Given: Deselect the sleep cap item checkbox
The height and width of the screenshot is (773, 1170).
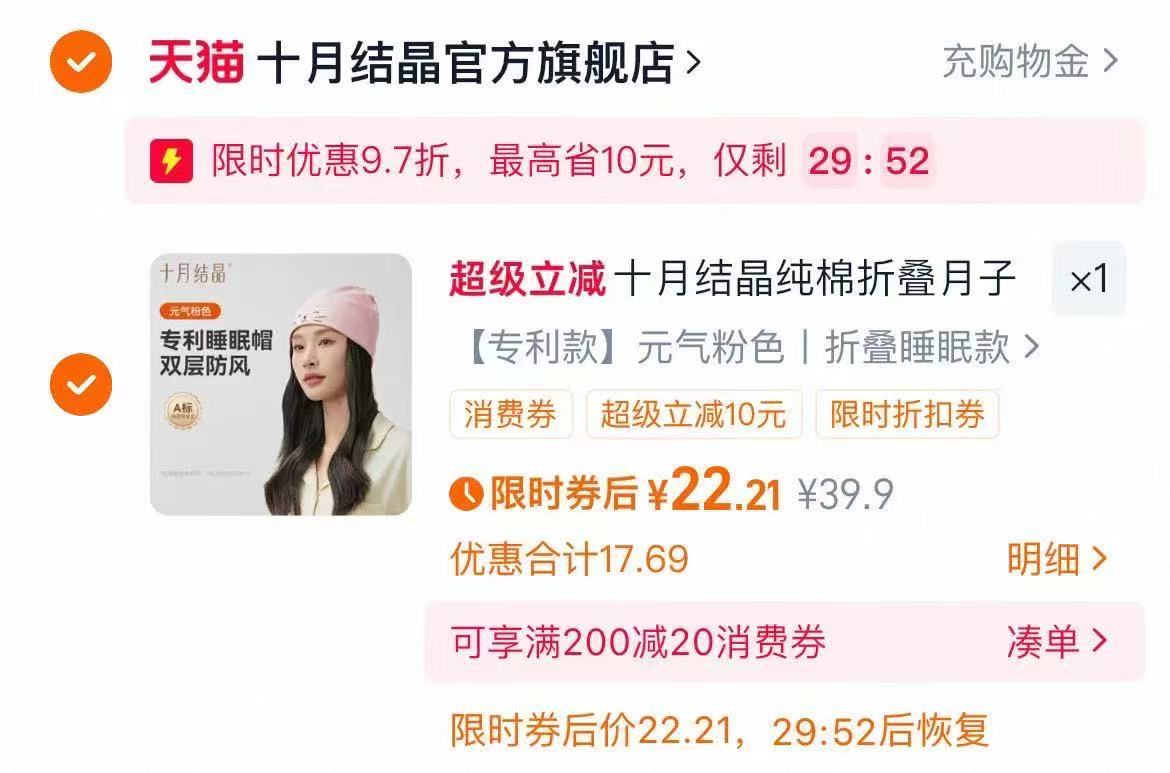Looking at the screenshot, I should coord(81,385).
